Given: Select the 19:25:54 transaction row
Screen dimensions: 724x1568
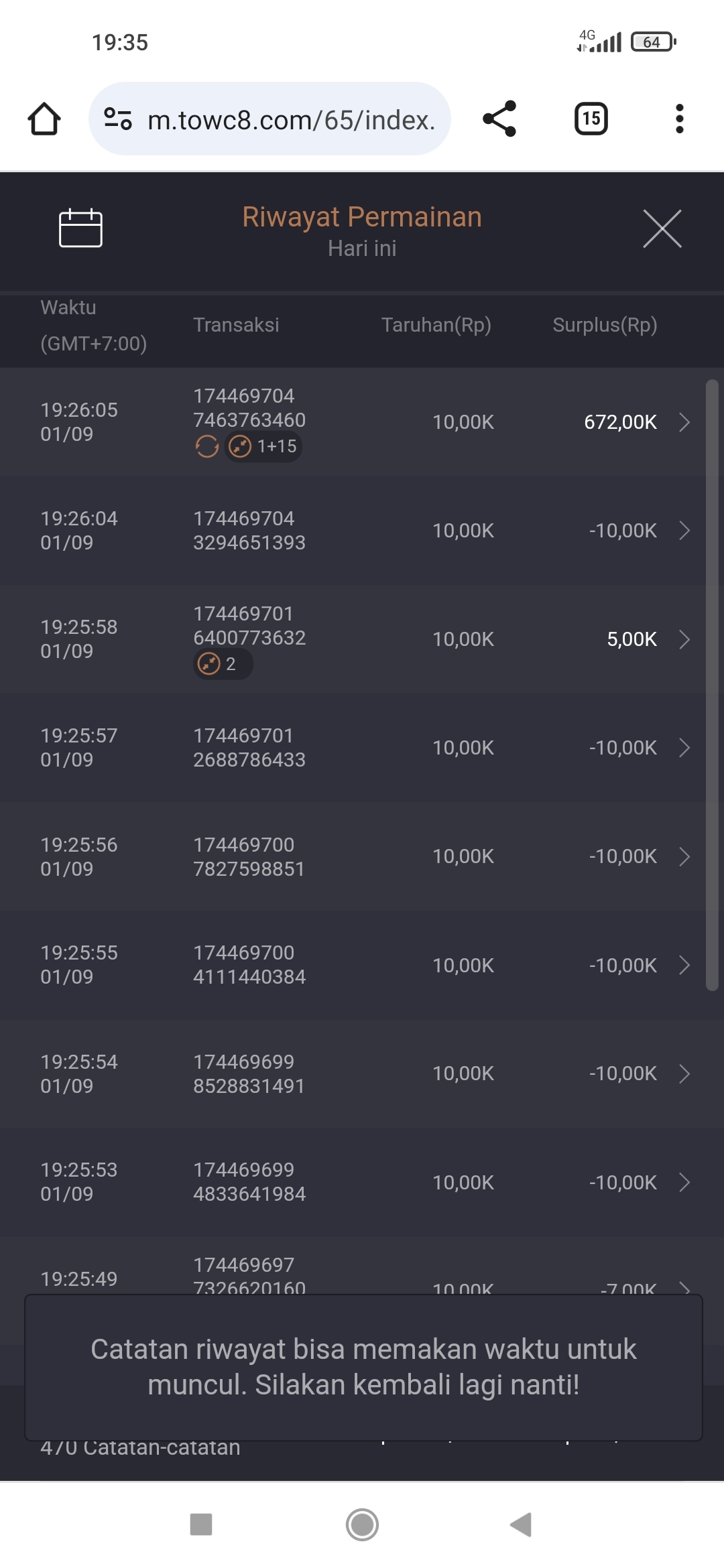Looking at the screenshot, I should point(362,1073).
